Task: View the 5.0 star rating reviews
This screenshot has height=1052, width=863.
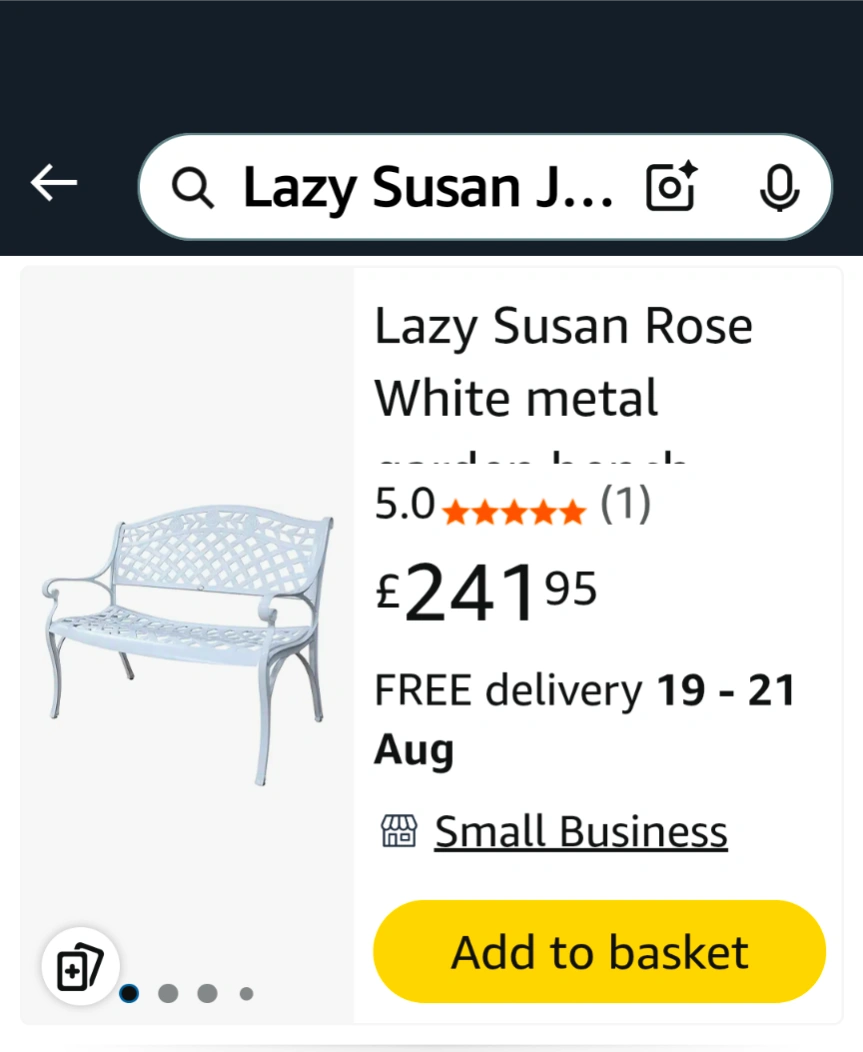Action: coord(512,507)
